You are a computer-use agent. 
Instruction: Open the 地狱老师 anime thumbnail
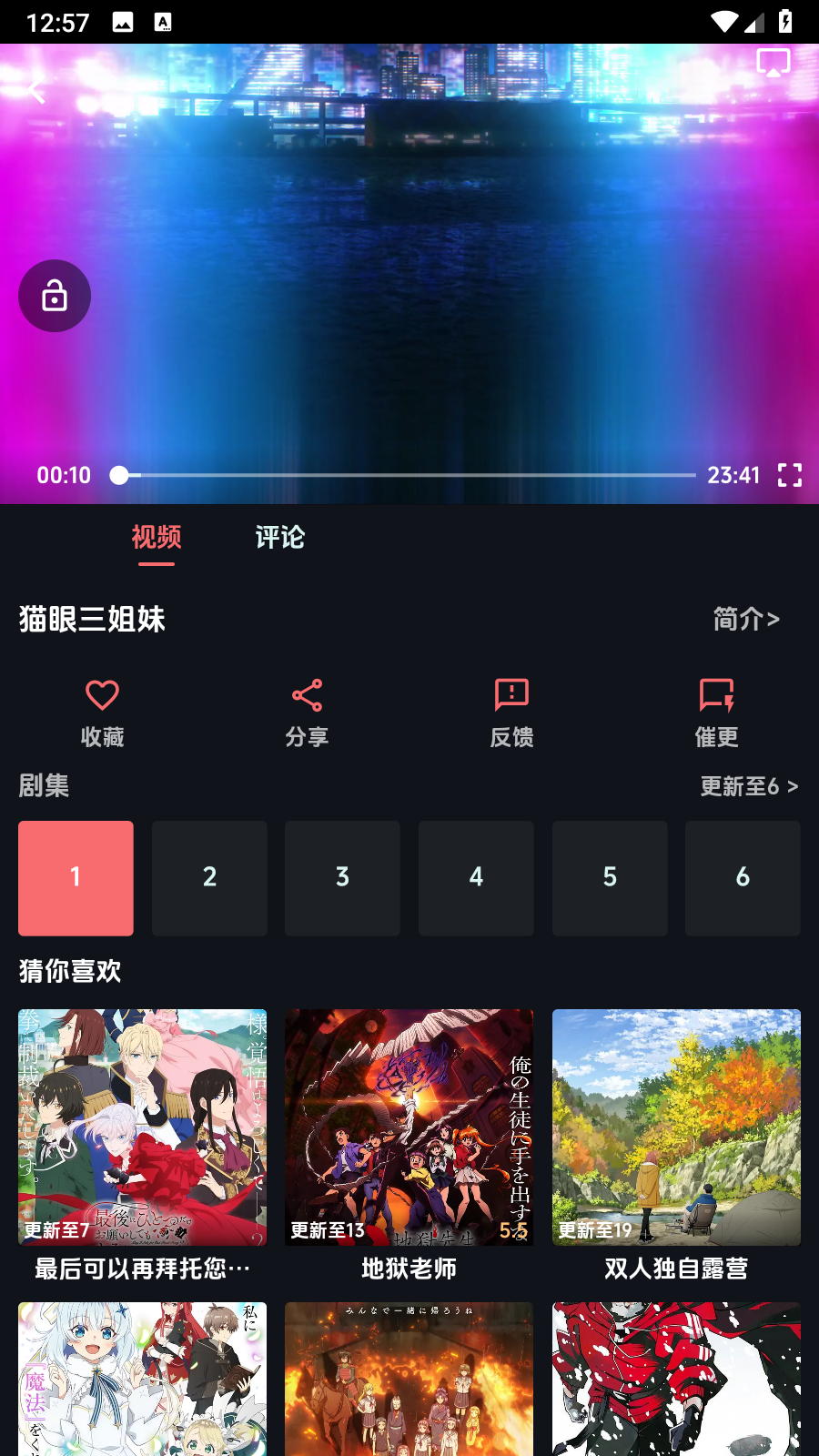click(x=409, y=1127)
